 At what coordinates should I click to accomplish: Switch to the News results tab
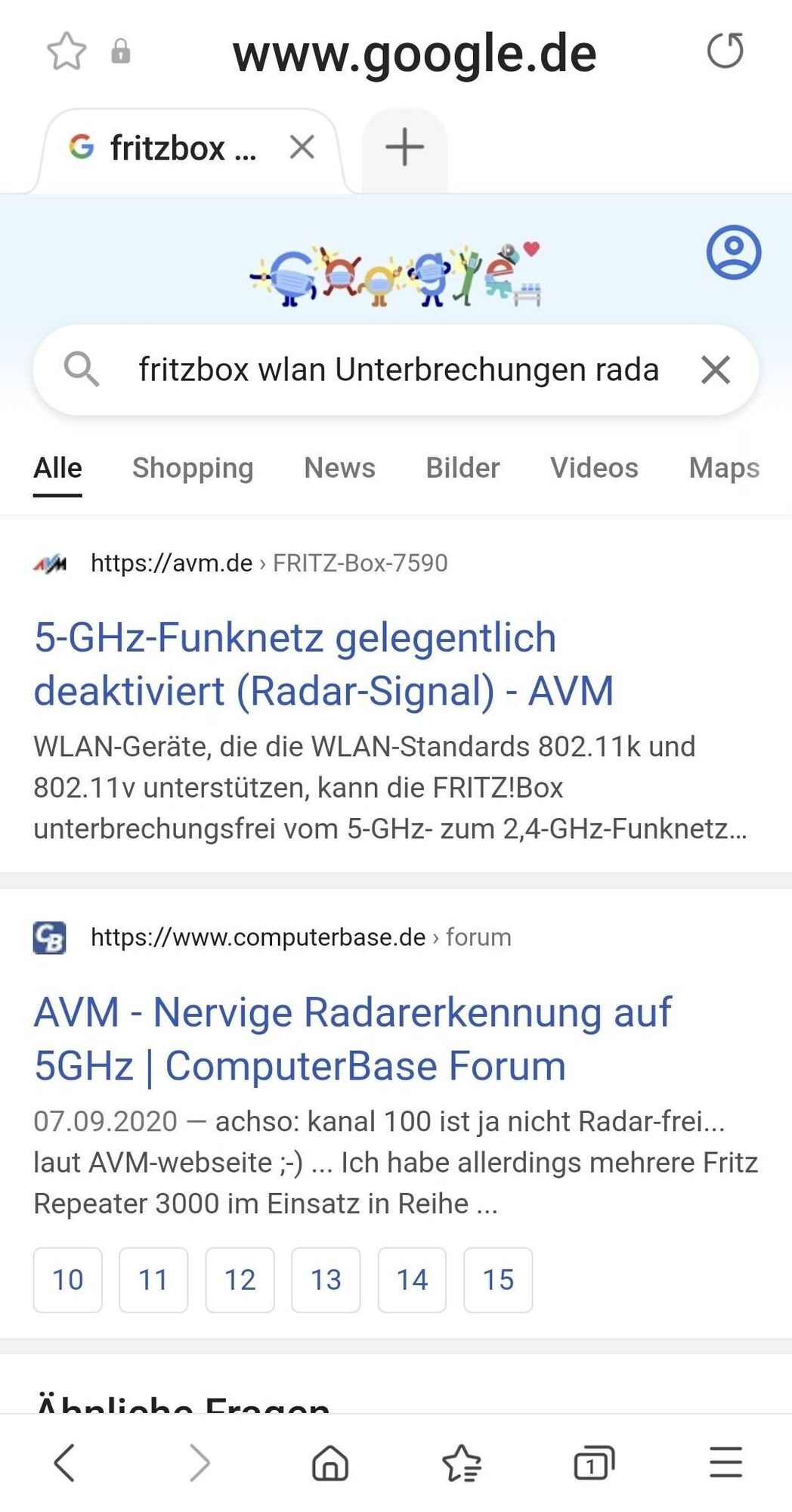click(339, 468)
